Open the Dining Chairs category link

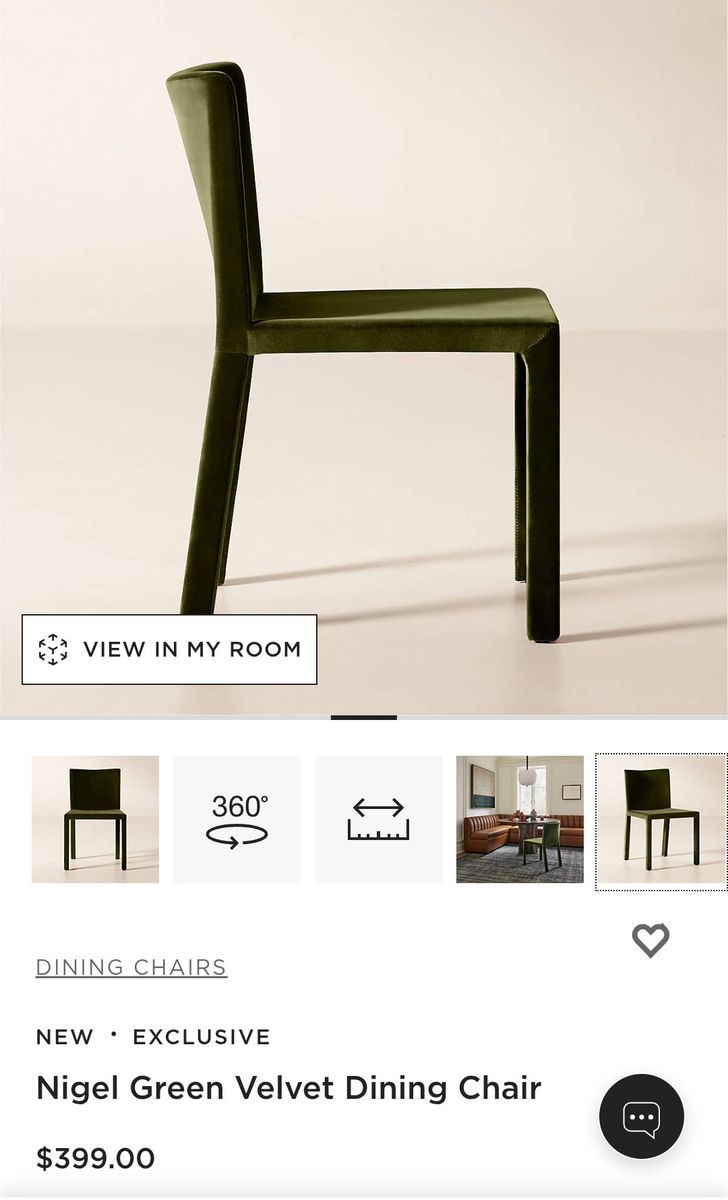131,967
